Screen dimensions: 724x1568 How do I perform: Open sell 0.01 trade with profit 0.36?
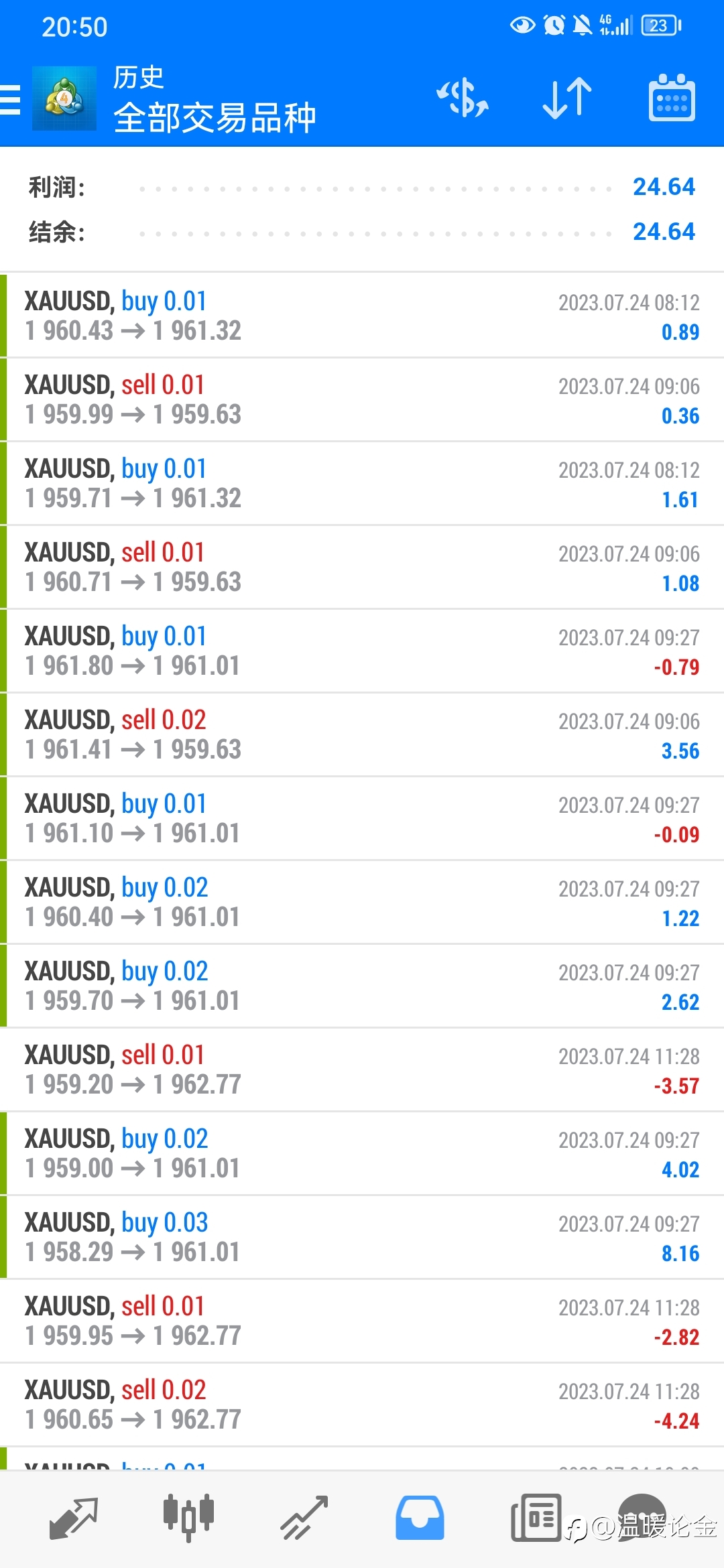[x=362, y=399]
